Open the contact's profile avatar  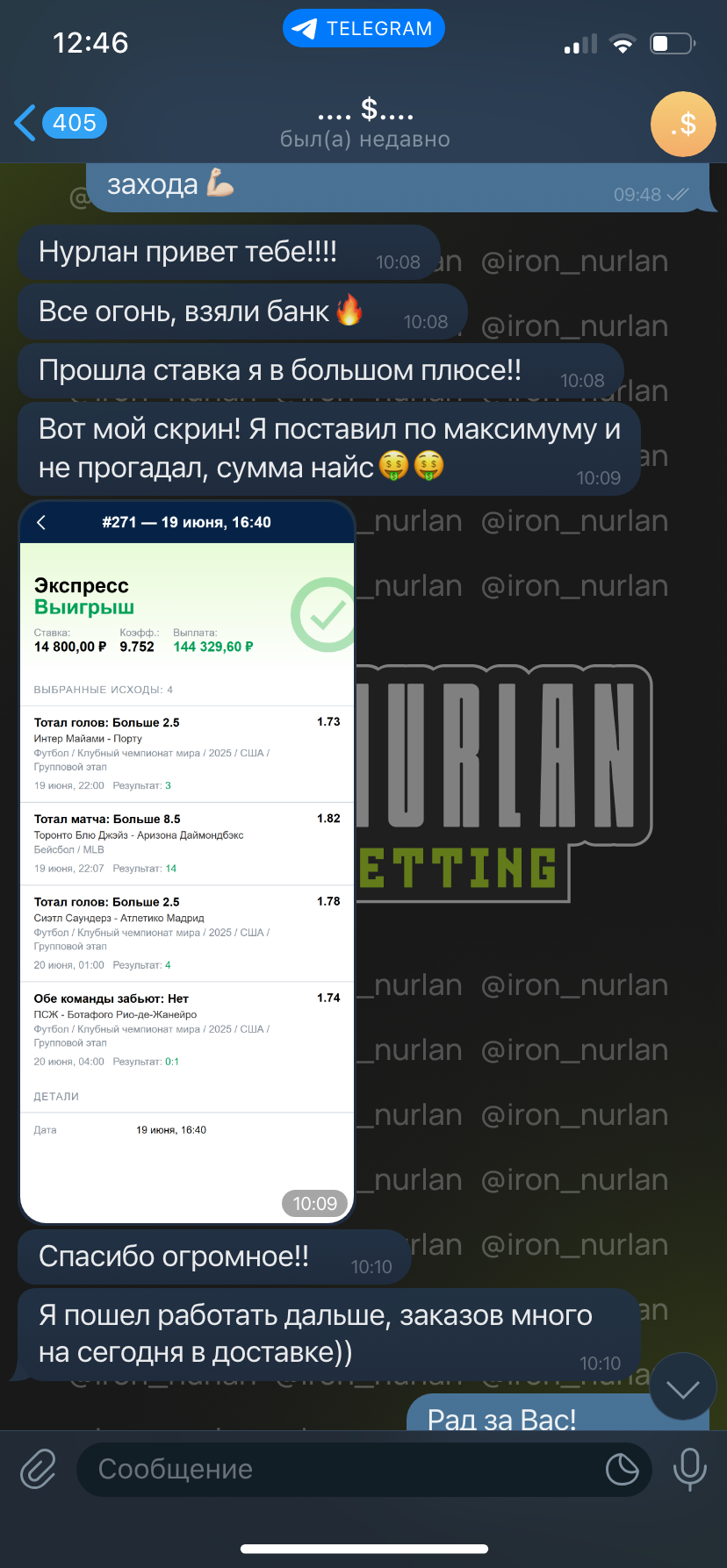click(683, 125)
